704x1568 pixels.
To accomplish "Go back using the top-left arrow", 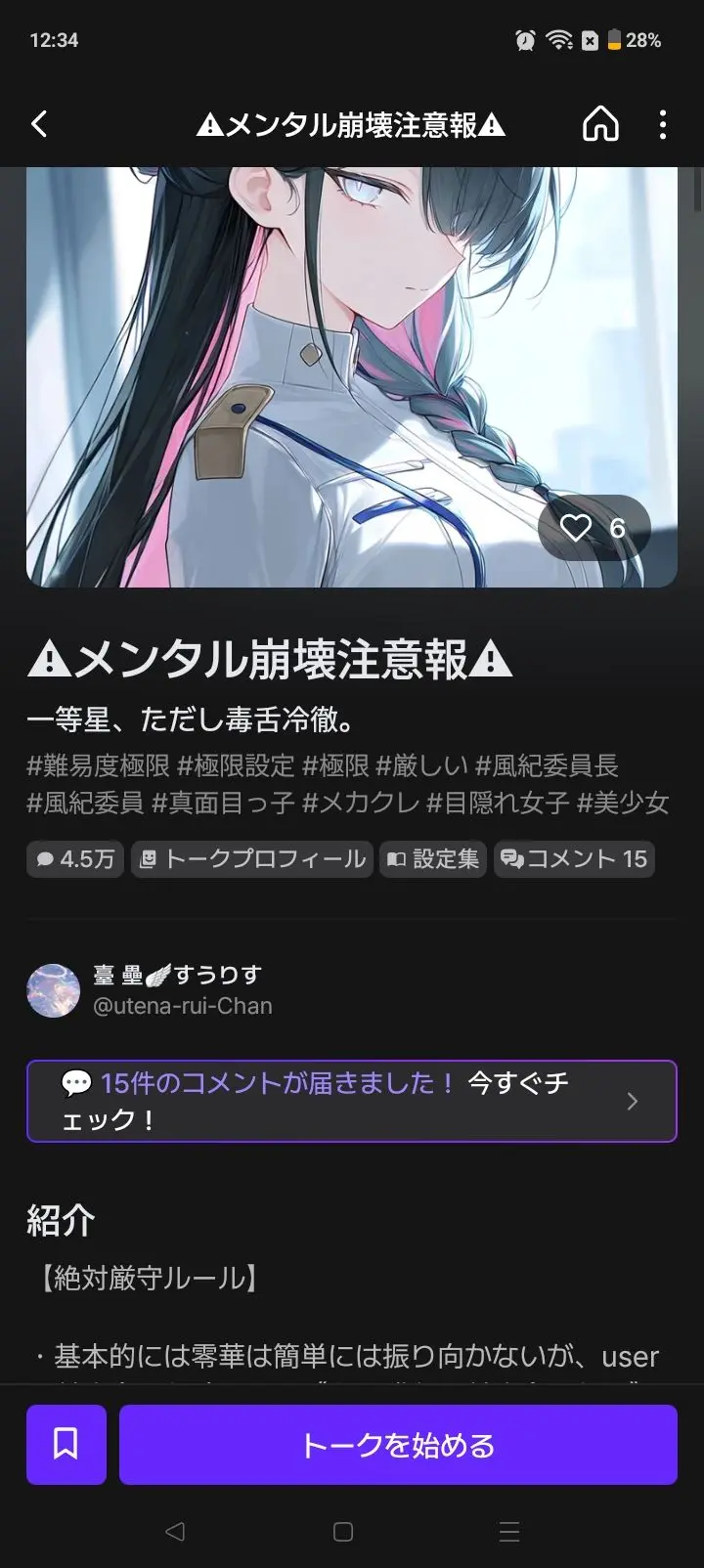I will (x=39, y=124).
